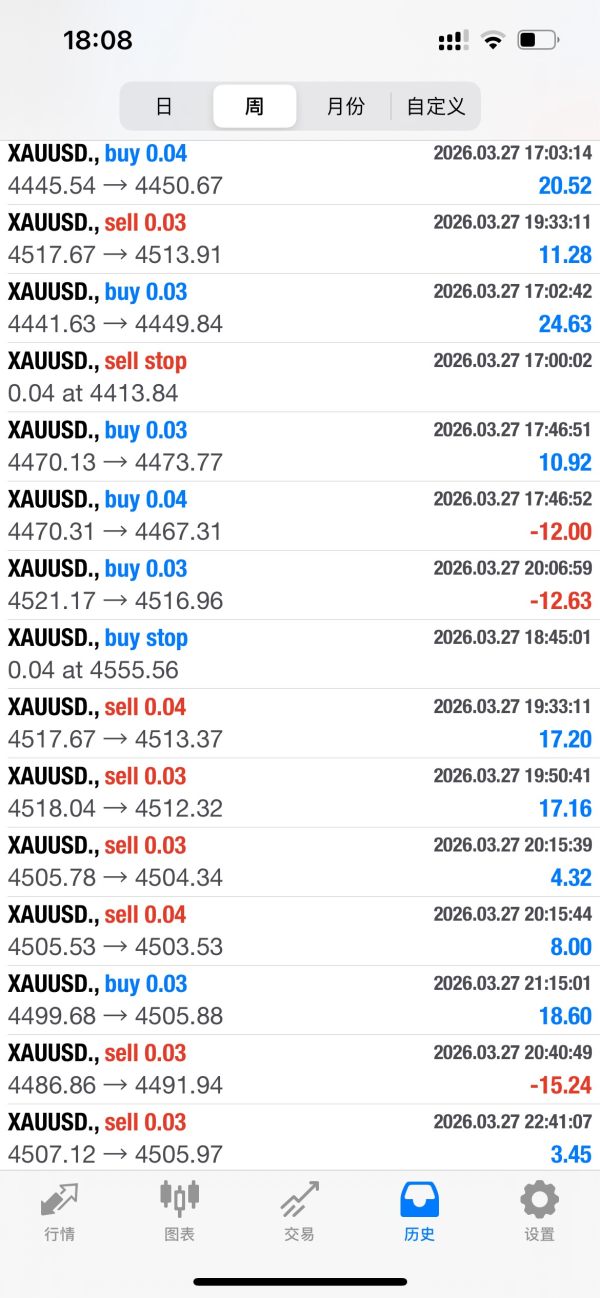Screen dimensions: 600x1298
Task: Open the 设置 tab
Action: (x=540, y=1210)
